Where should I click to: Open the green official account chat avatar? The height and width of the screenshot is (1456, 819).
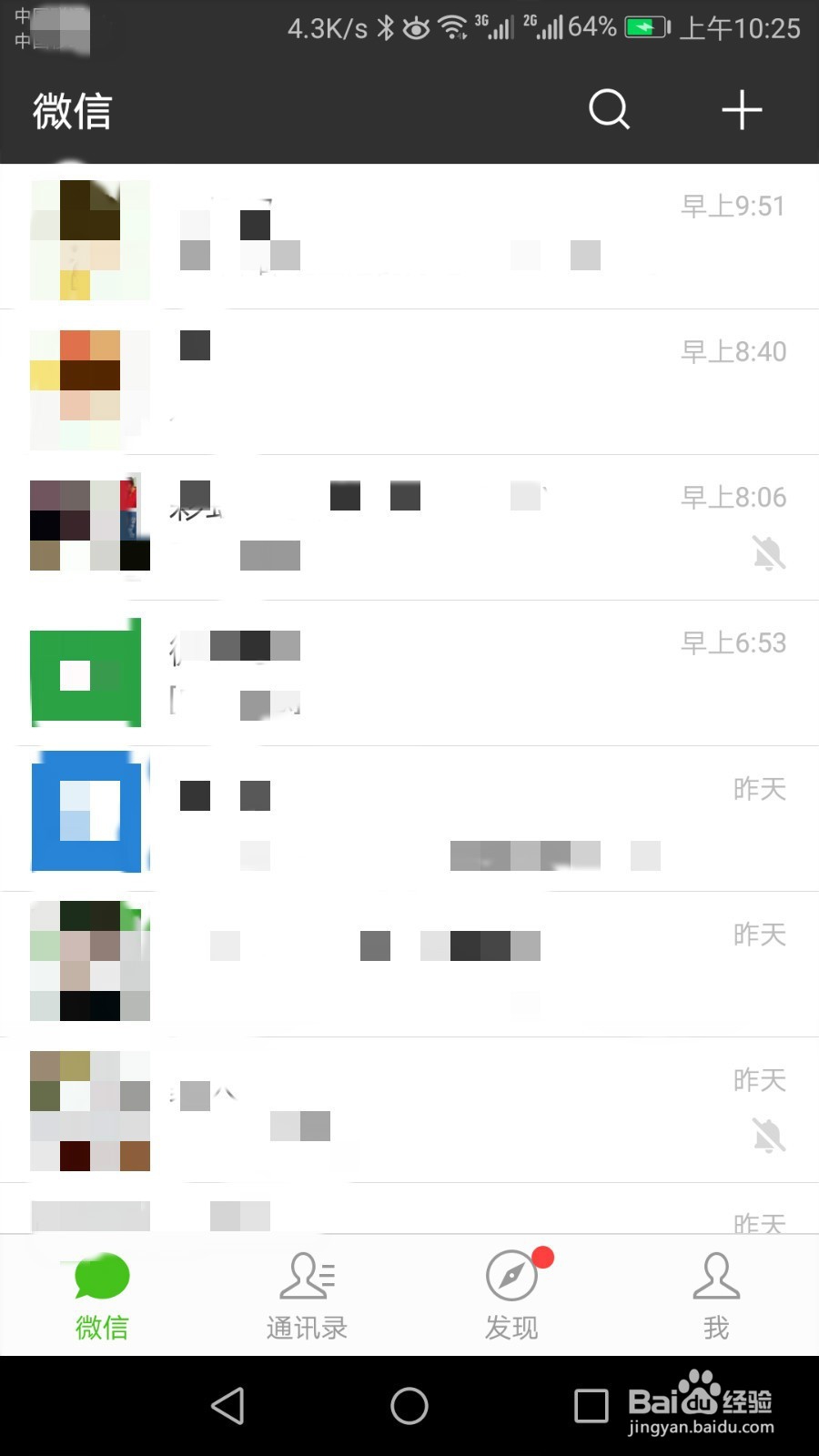pyautogui.click(x=85, y=673)
